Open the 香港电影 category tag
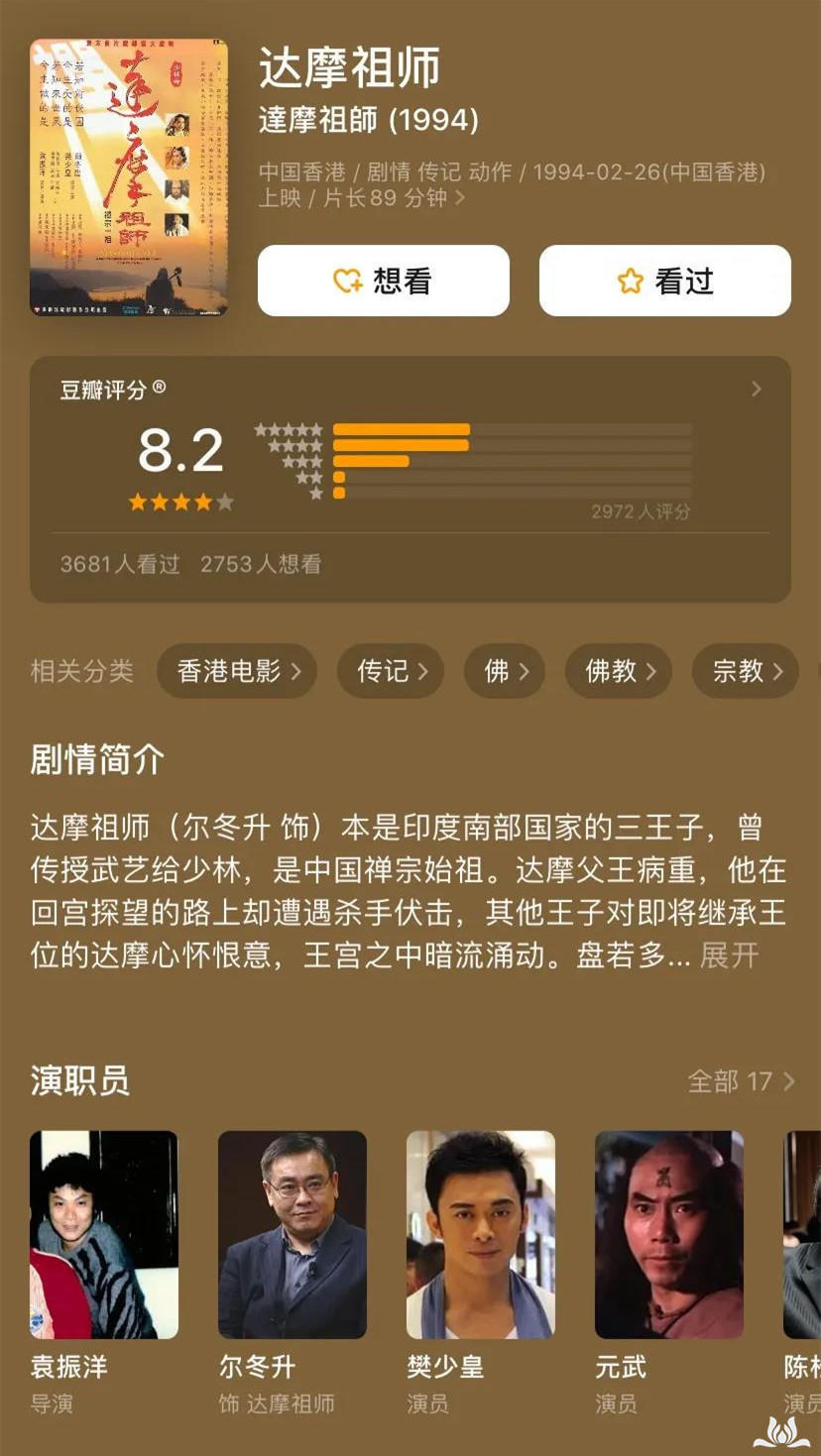Screen dimensions: 821x1456 (236, 671)
